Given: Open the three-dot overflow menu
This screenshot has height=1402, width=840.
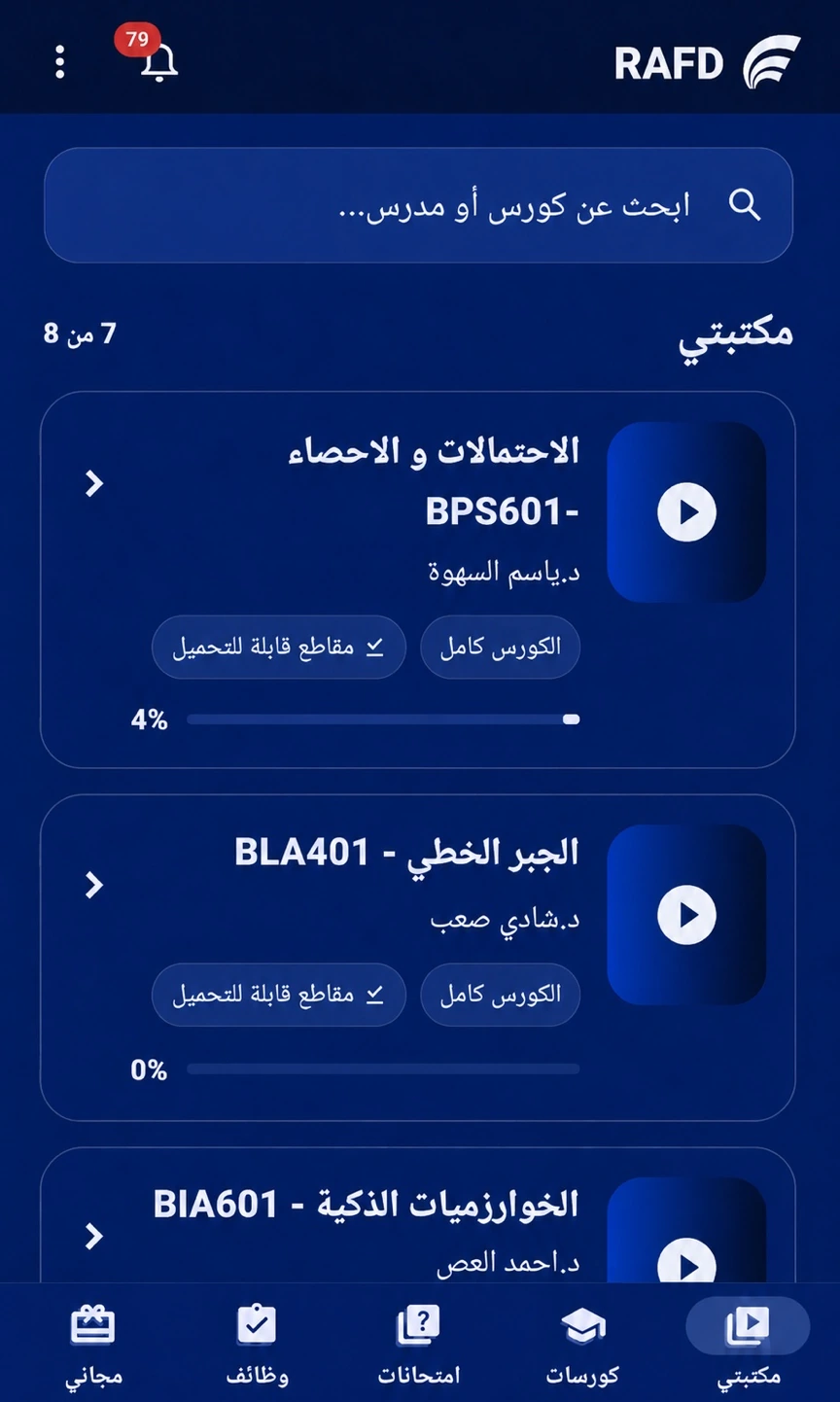Looking at the screenshot, I should coord(60,62).
